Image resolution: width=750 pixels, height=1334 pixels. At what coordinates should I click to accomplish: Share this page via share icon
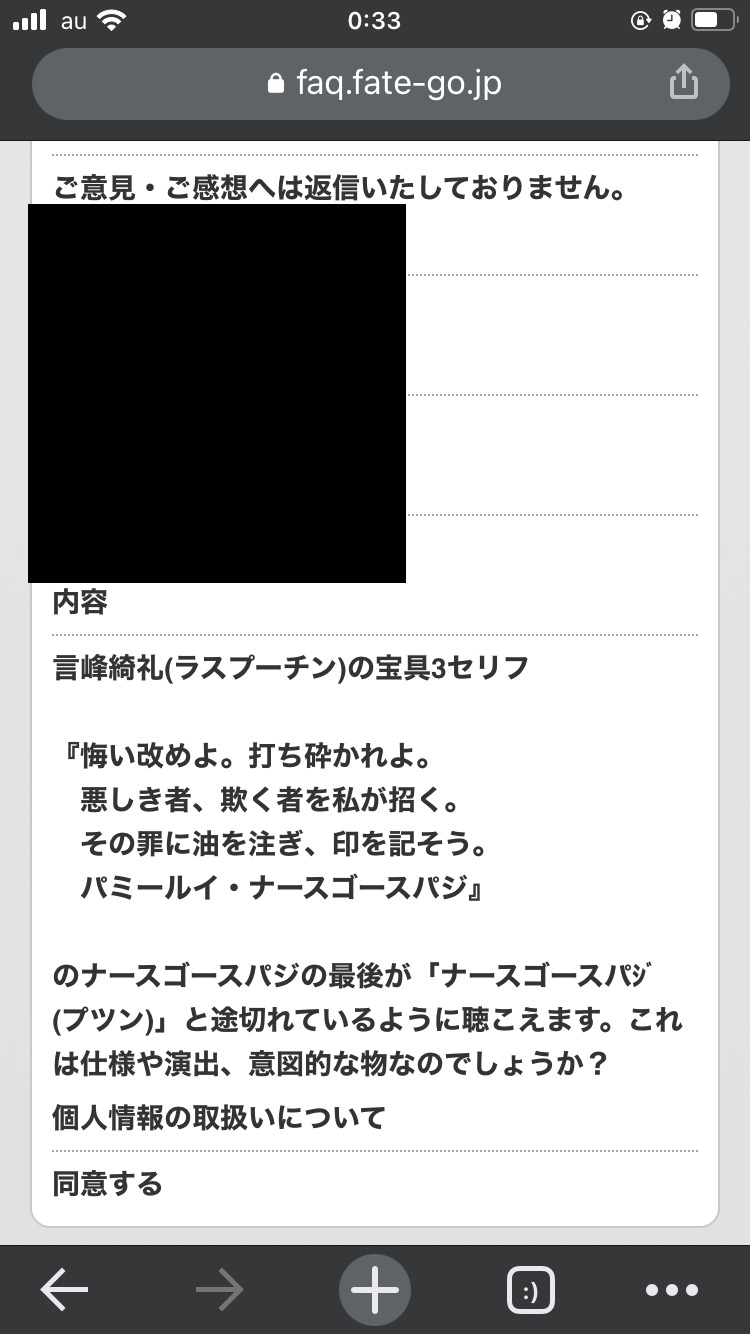pyautogui.click(x=683, y=83)
